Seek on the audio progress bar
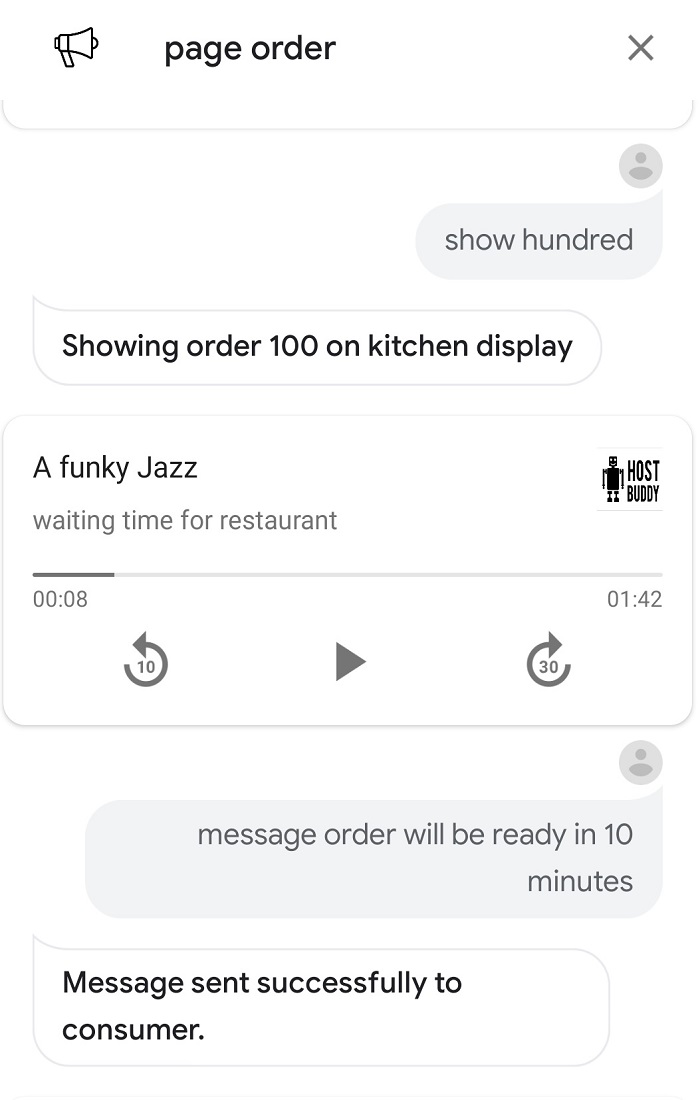 click(347, 575)
